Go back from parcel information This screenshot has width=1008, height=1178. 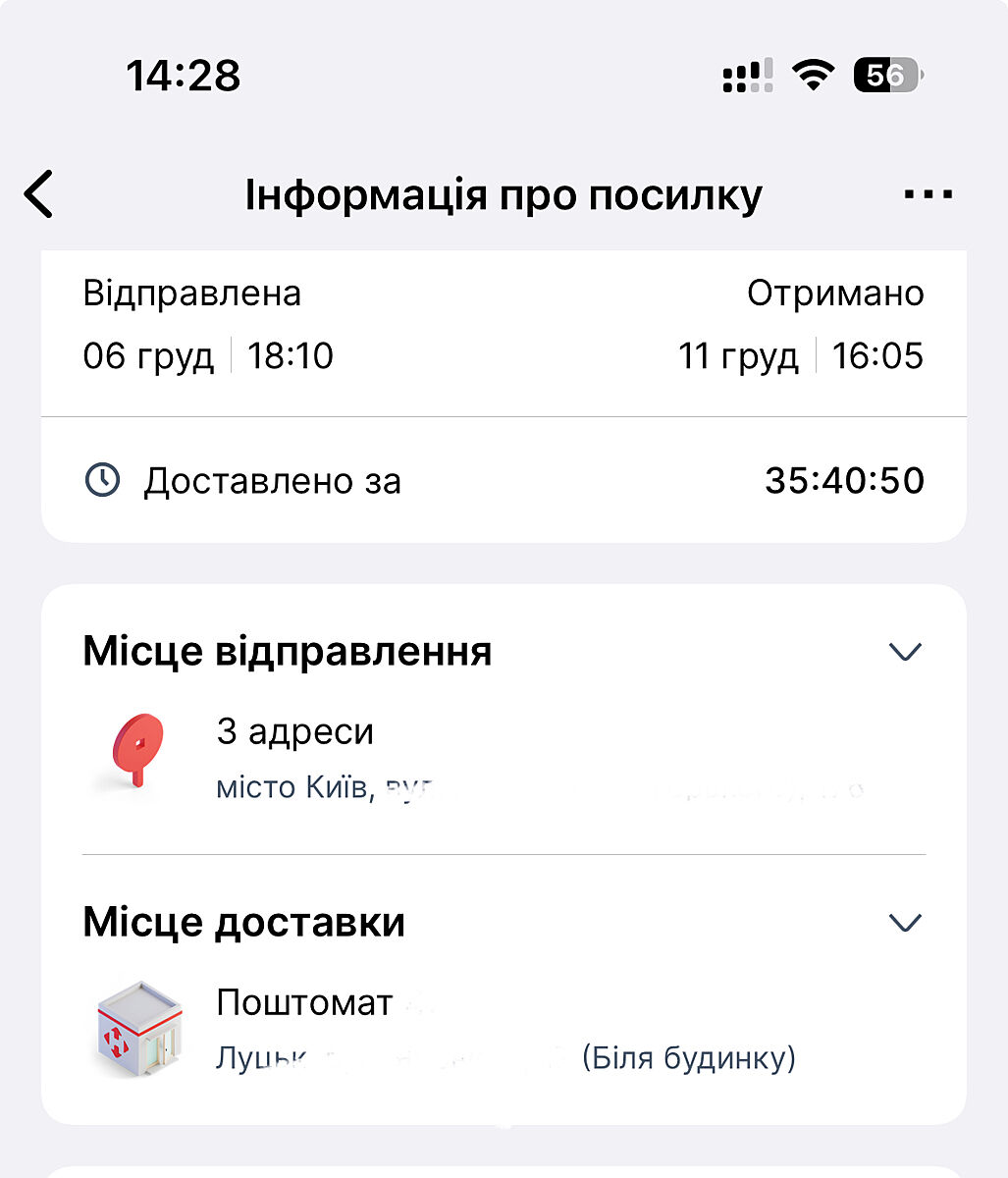click(x=39, y=194)
